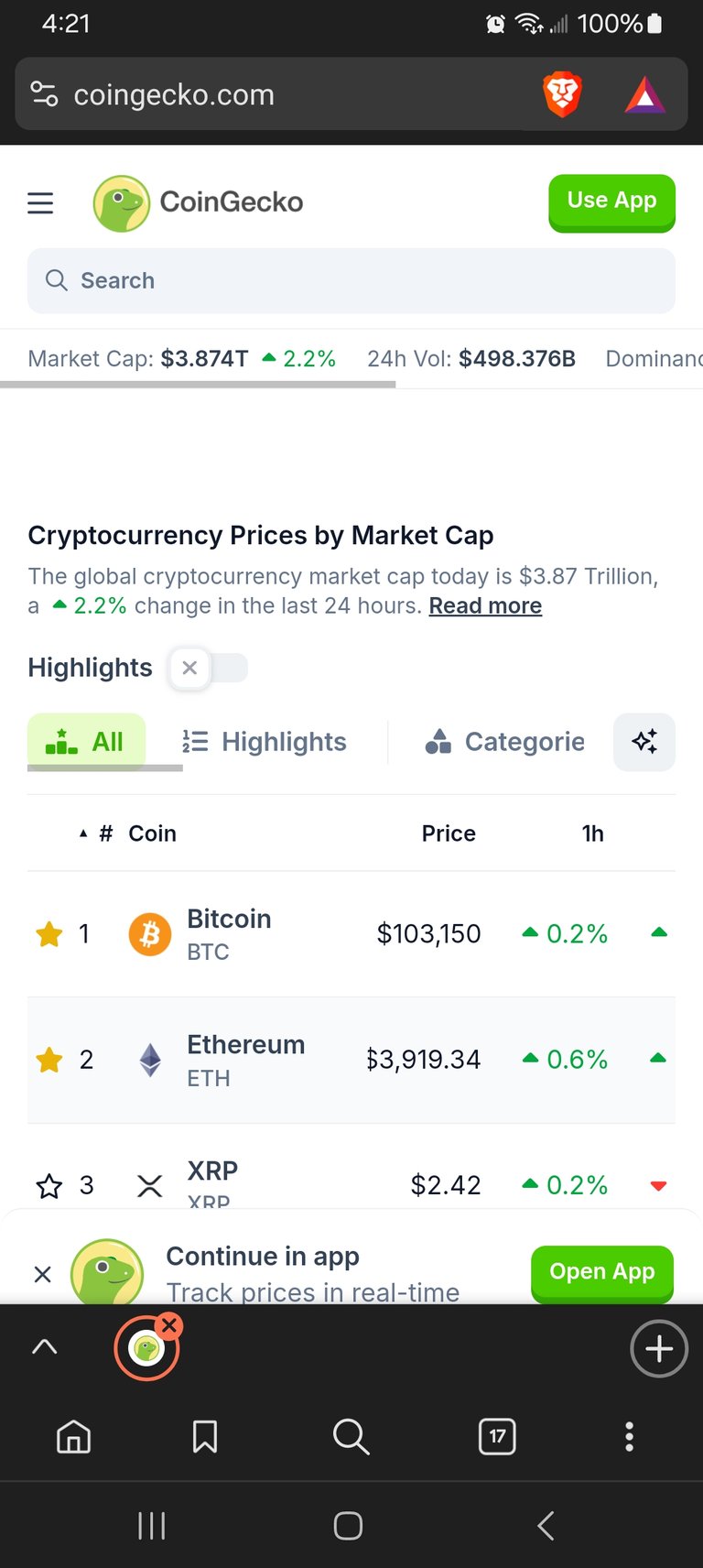Viewport: 703px width, 1568px height.
Task: Remove Bitcoin from favorites star
Action: click(49, 934)
